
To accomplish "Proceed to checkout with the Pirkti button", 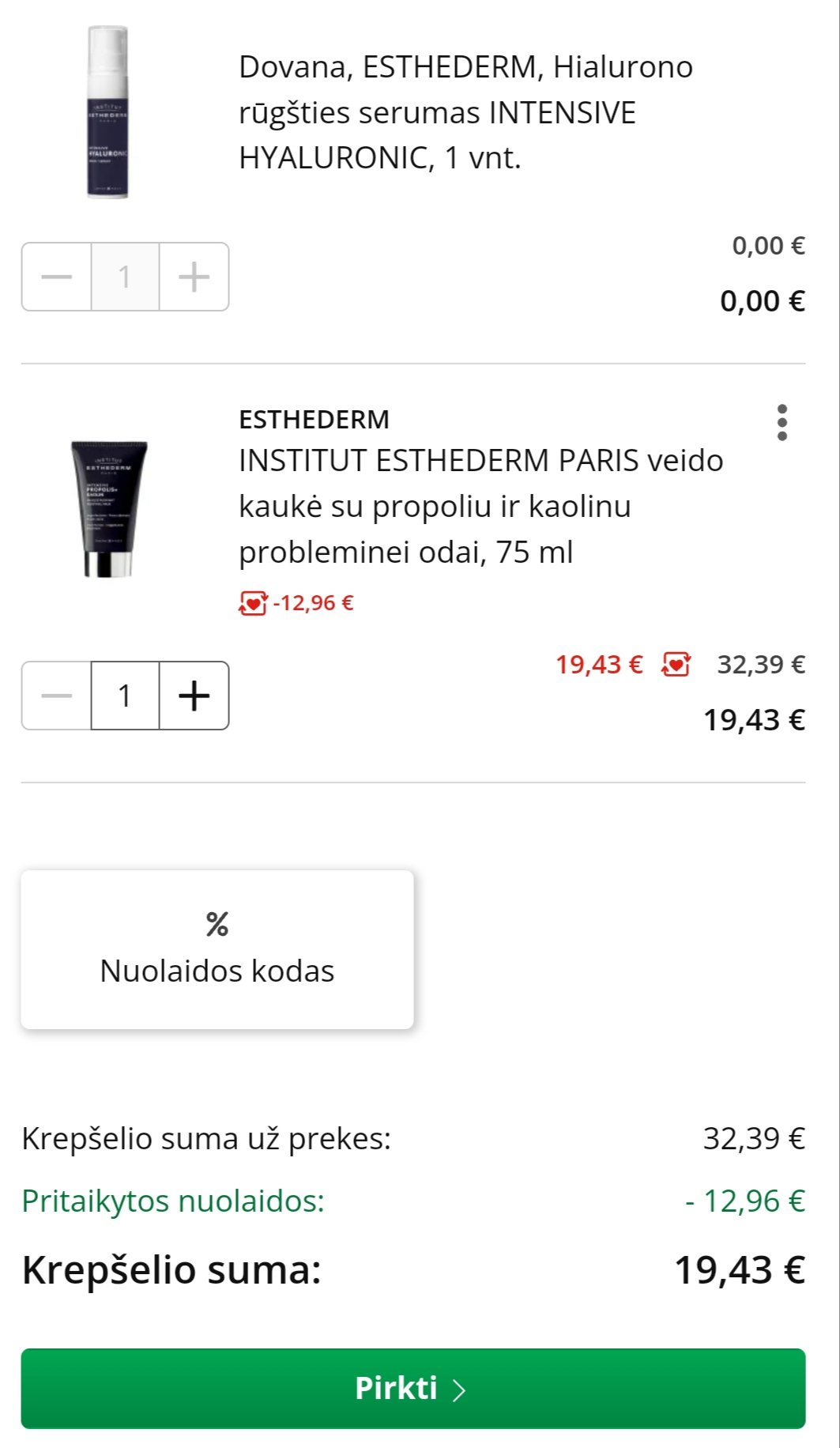I will 412,1388.
